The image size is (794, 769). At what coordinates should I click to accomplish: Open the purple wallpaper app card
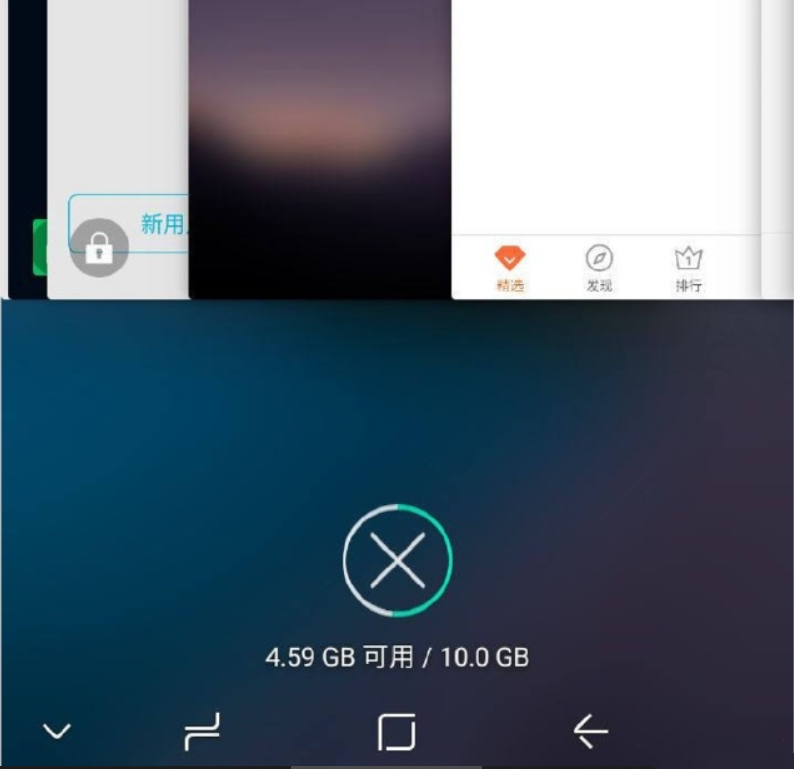click(320, 149)
